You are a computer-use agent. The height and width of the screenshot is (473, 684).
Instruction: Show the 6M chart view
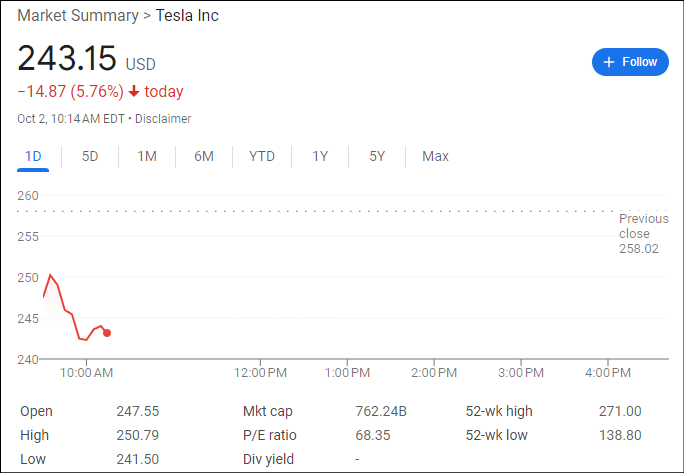pyautogui.click(x=204, y=156)
